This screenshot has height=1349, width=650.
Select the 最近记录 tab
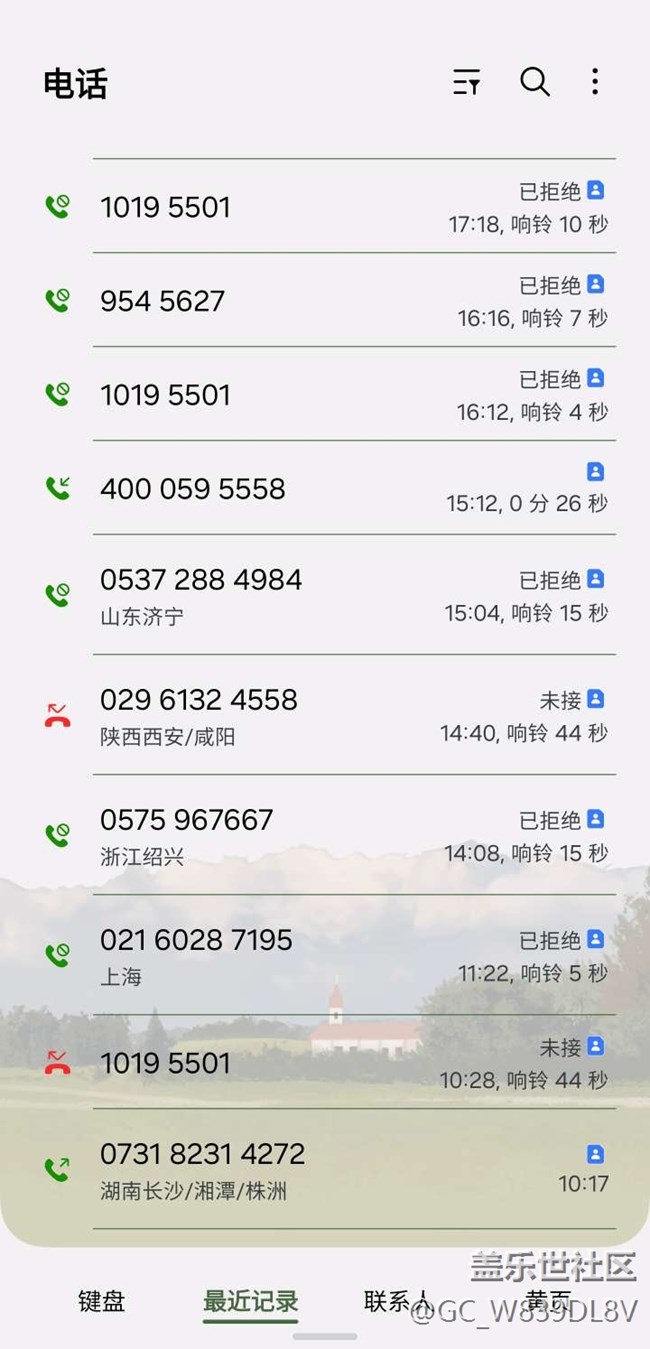click(250, 1301)
